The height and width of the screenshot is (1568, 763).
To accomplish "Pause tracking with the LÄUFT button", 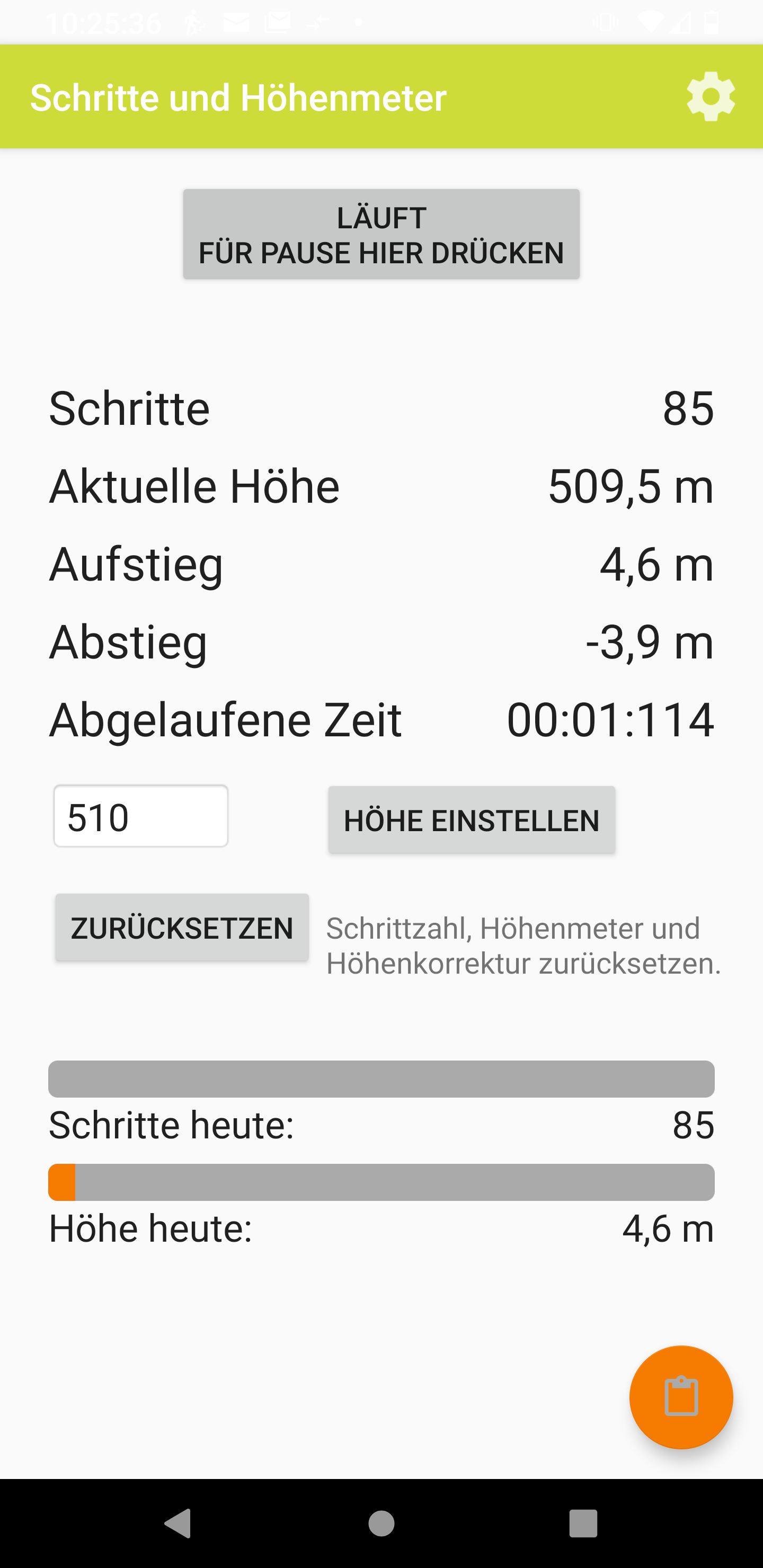I will [x=381, y=234].
